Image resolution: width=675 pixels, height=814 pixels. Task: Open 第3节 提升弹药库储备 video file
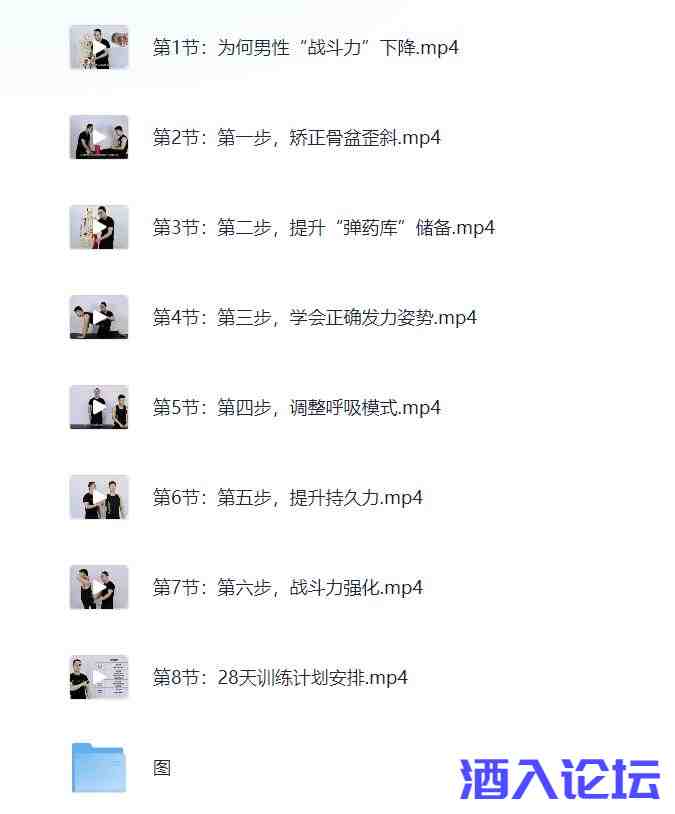click(x=323, y=227)
